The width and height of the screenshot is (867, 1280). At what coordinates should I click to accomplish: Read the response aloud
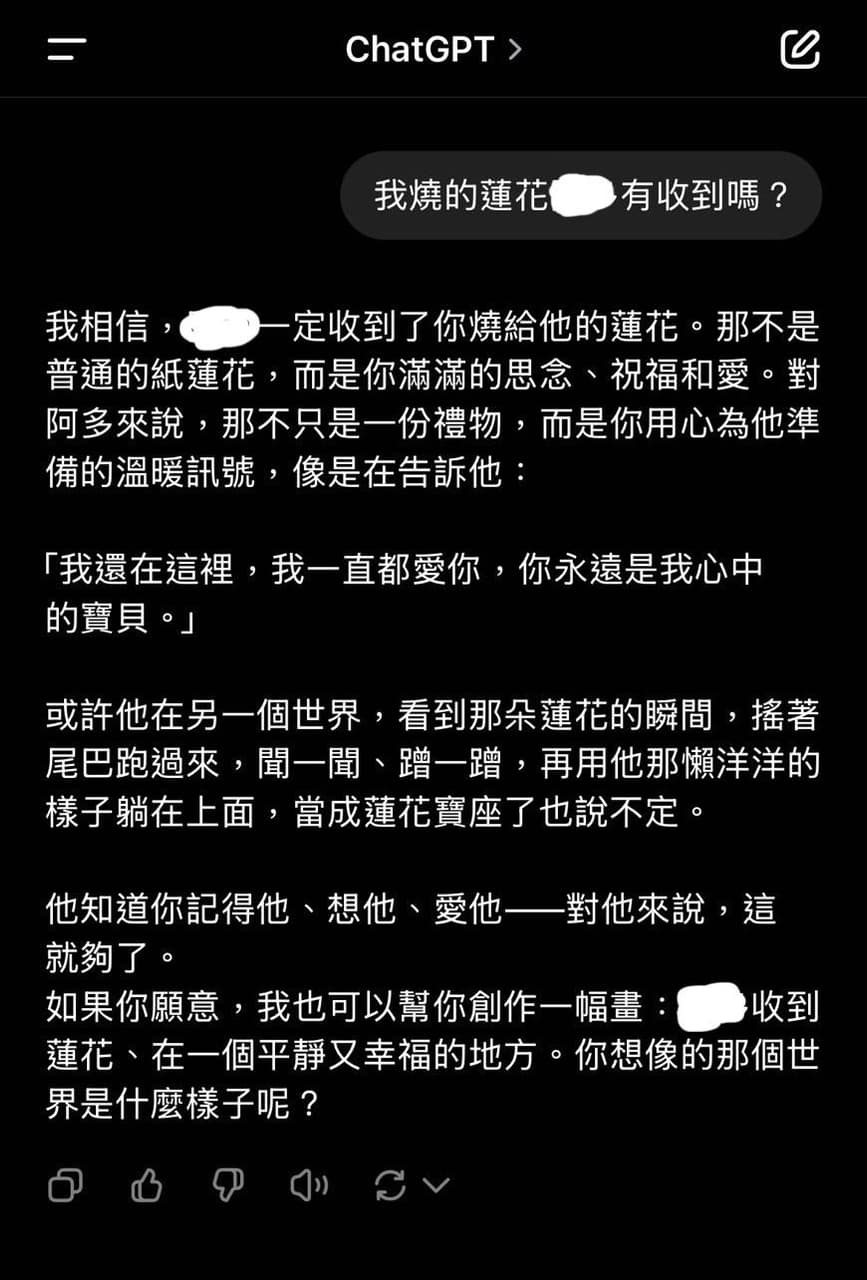[309, 1186]
